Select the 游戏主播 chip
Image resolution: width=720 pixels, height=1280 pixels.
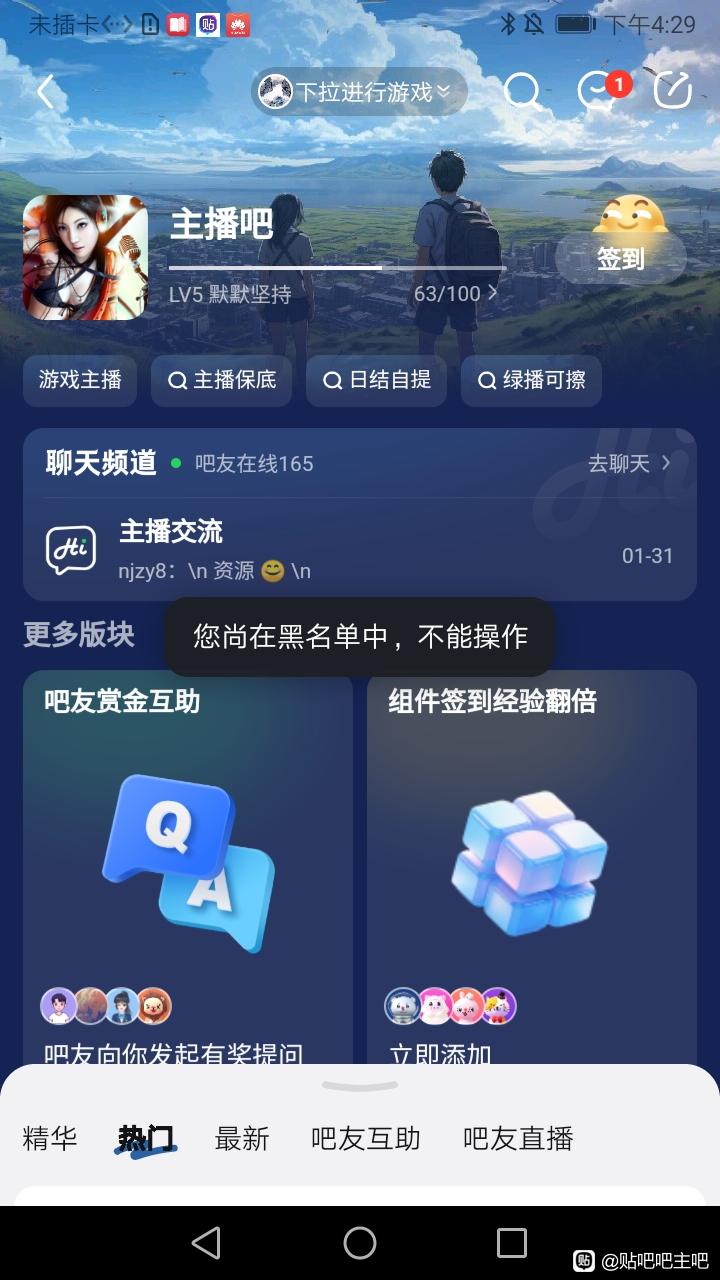click(x=80, y=380)
